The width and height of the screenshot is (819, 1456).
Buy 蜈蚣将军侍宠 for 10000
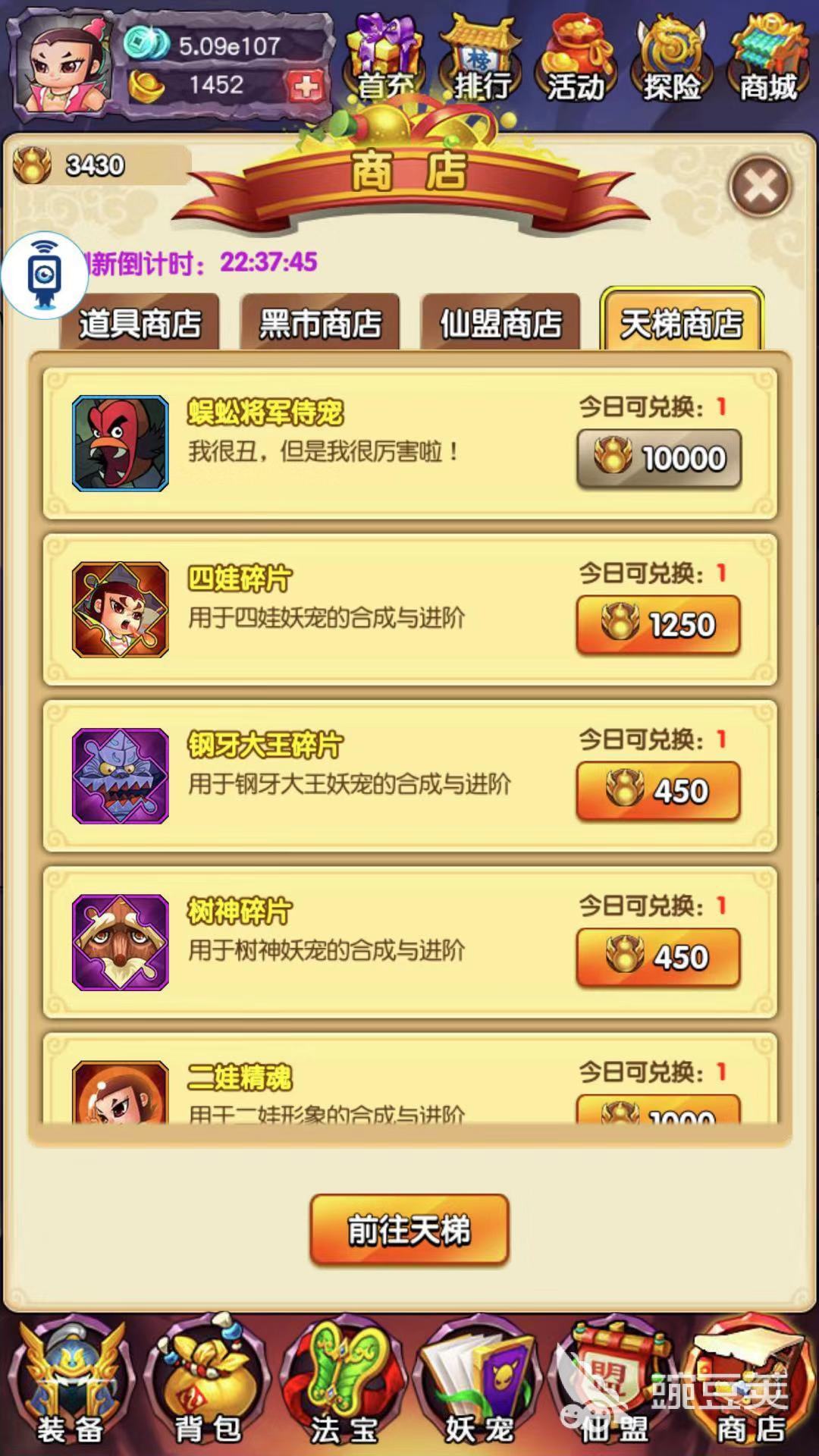tap(659, 459)
